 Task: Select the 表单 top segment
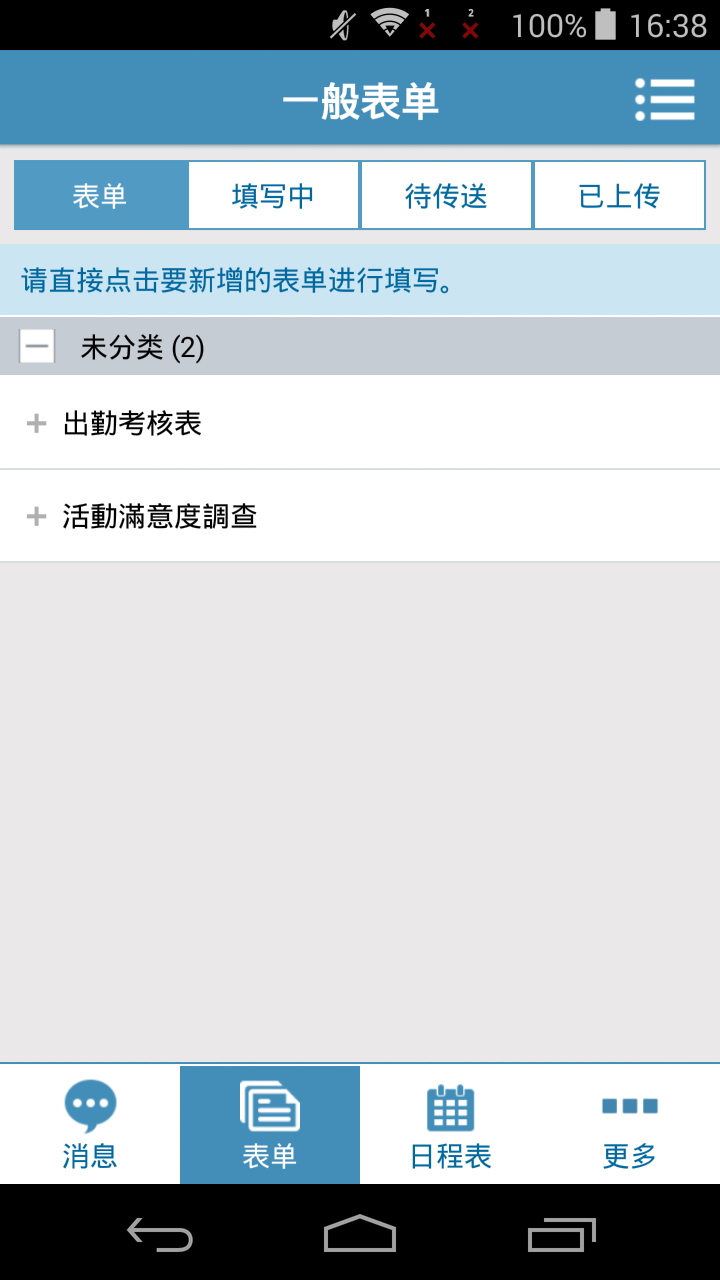[x=101, y=195]
